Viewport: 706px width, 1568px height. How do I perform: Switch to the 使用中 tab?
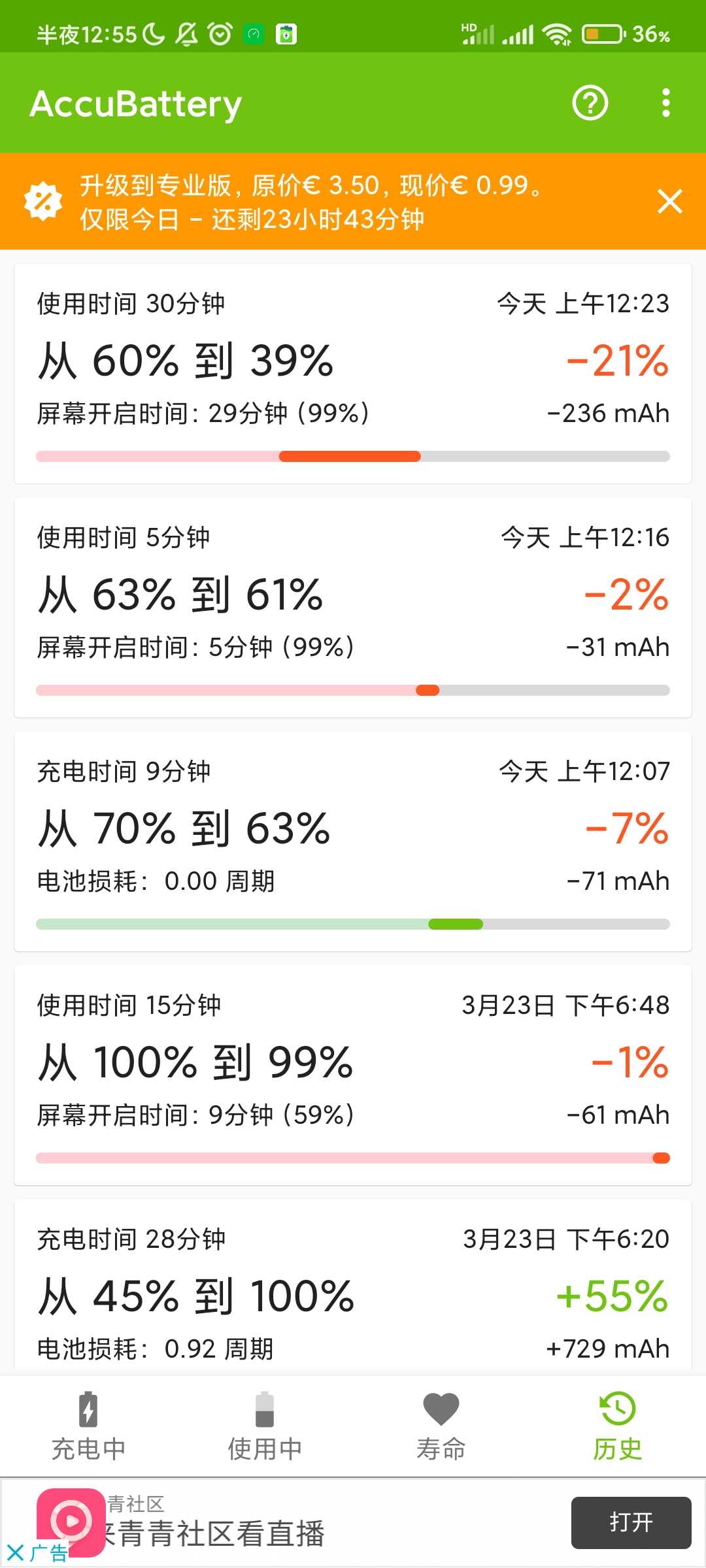pos(265,1426)
